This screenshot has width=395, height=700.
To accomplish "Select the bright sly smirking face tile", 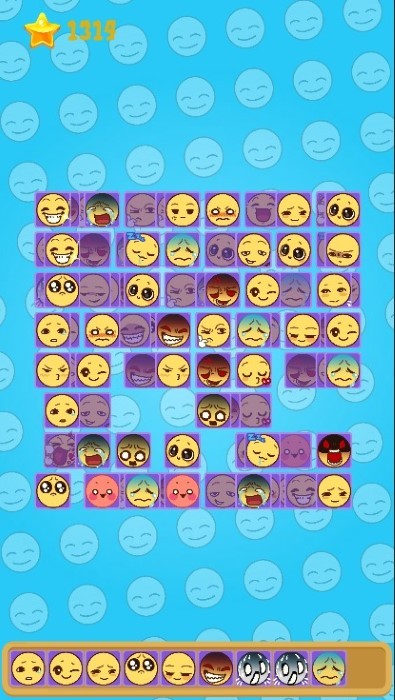I will click(254, 250).
